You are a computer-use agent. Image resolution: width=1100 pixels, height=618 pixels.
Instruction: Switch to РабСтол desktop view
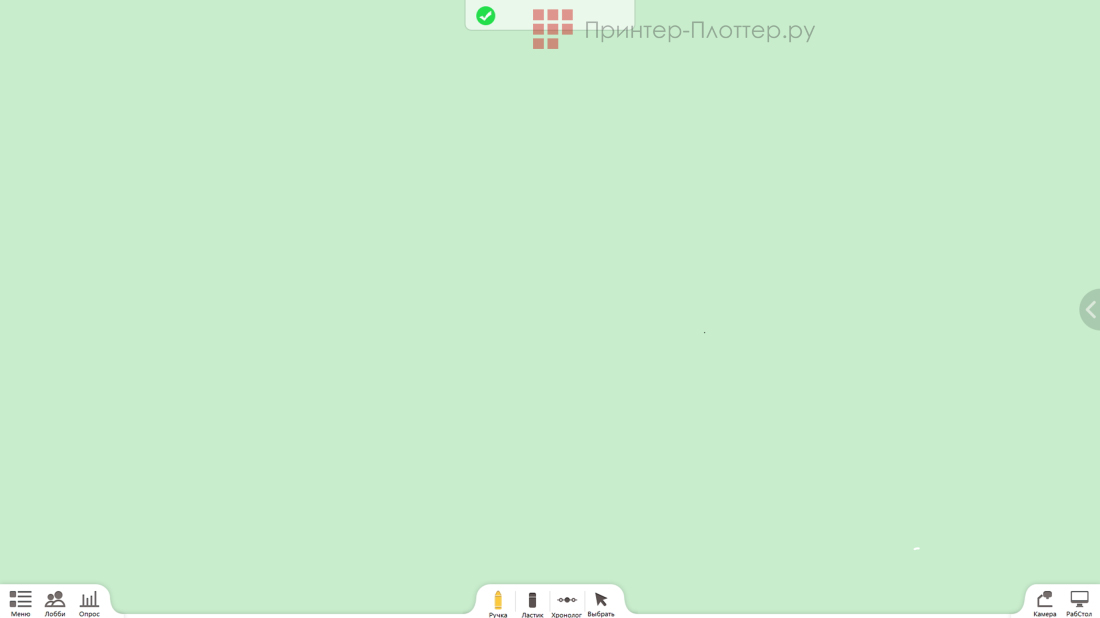tap(1079, 601)
